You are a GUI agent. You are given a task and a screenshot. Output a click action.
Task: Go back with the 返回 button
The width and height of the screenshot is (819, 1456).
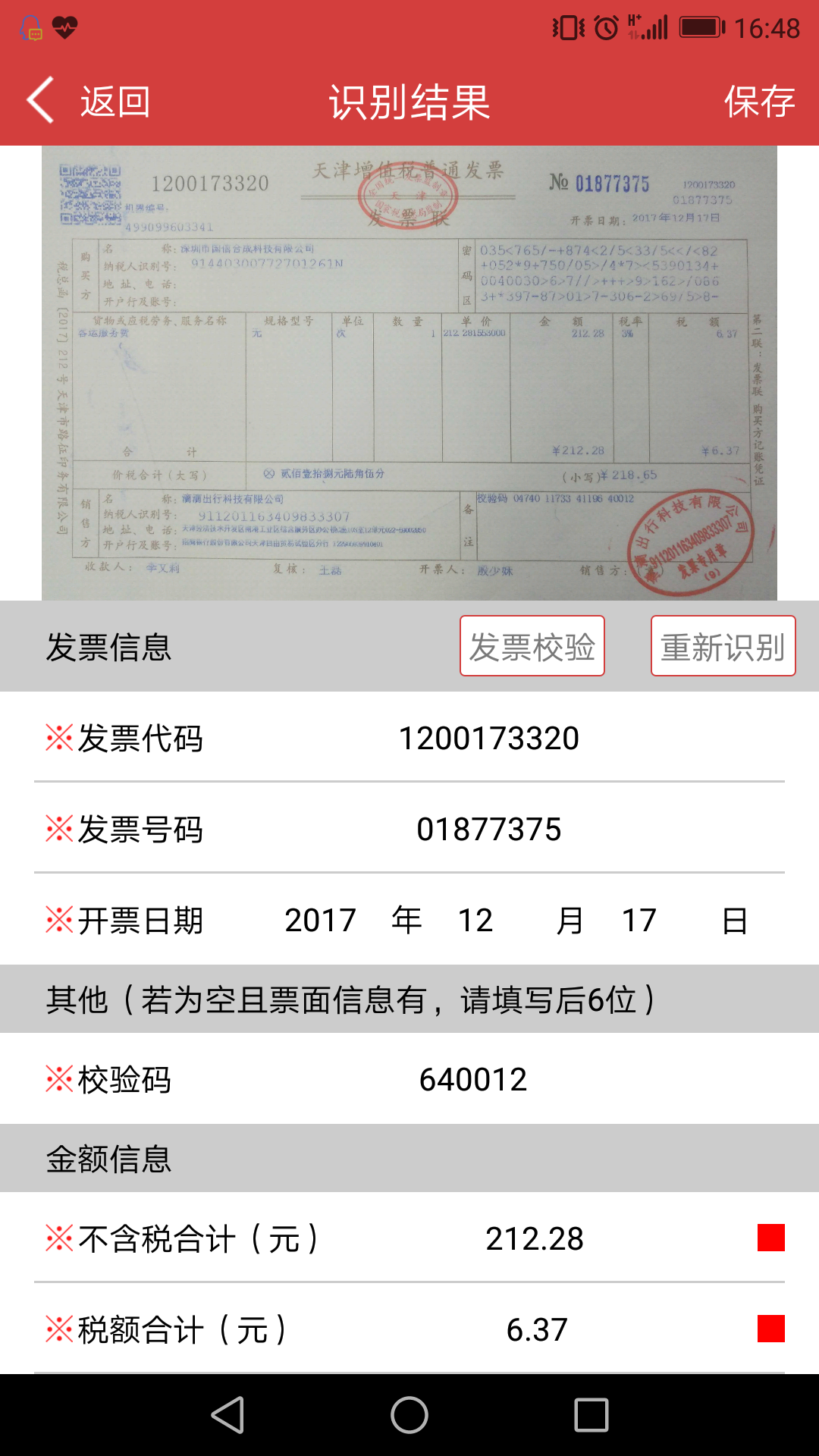(88, 101)
